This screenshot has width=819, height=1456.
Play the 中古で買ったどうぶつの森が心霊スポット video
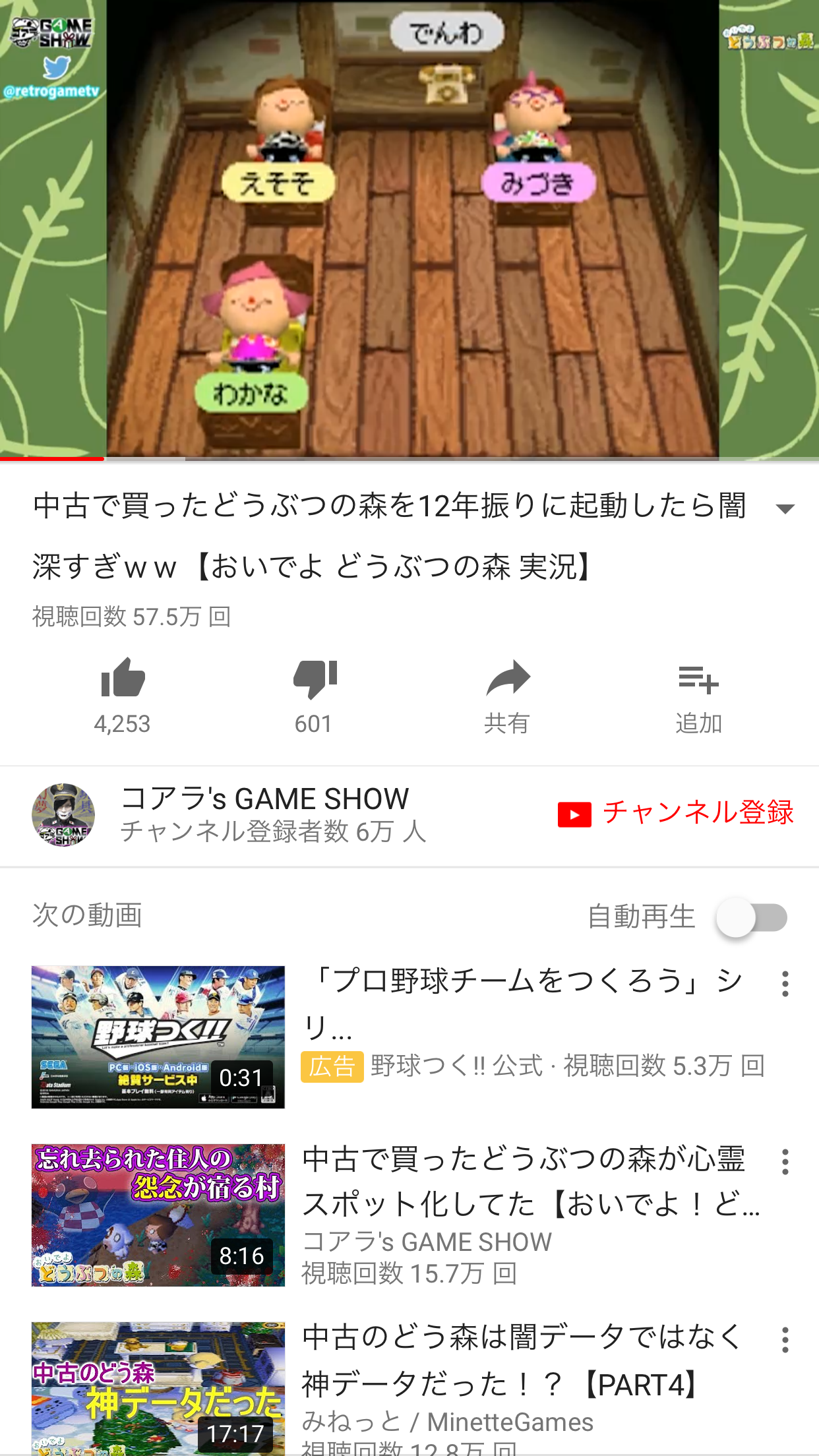pyautogui.click(x=158, y=1215)
